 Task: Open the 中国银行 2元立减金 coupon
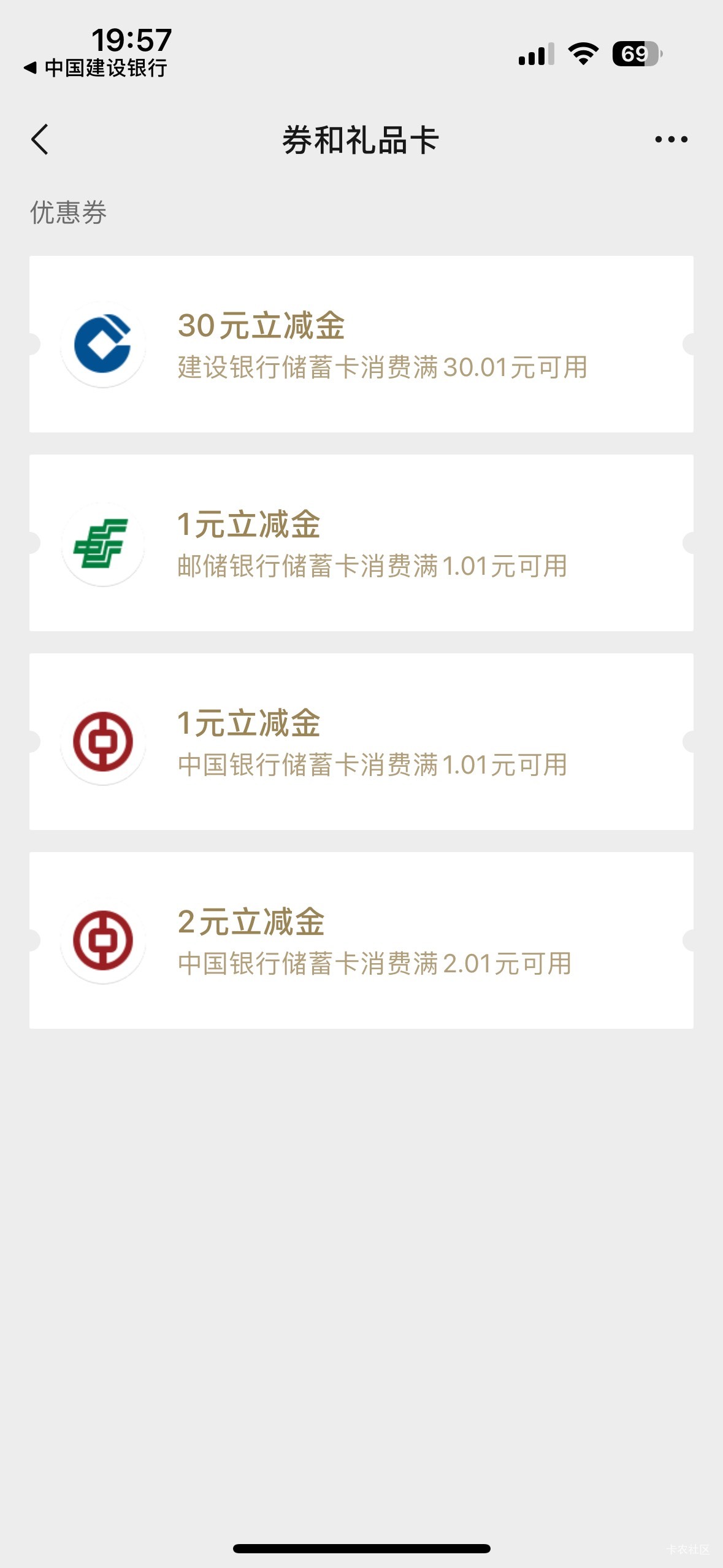pyautogui.click(x=361, y=940)
